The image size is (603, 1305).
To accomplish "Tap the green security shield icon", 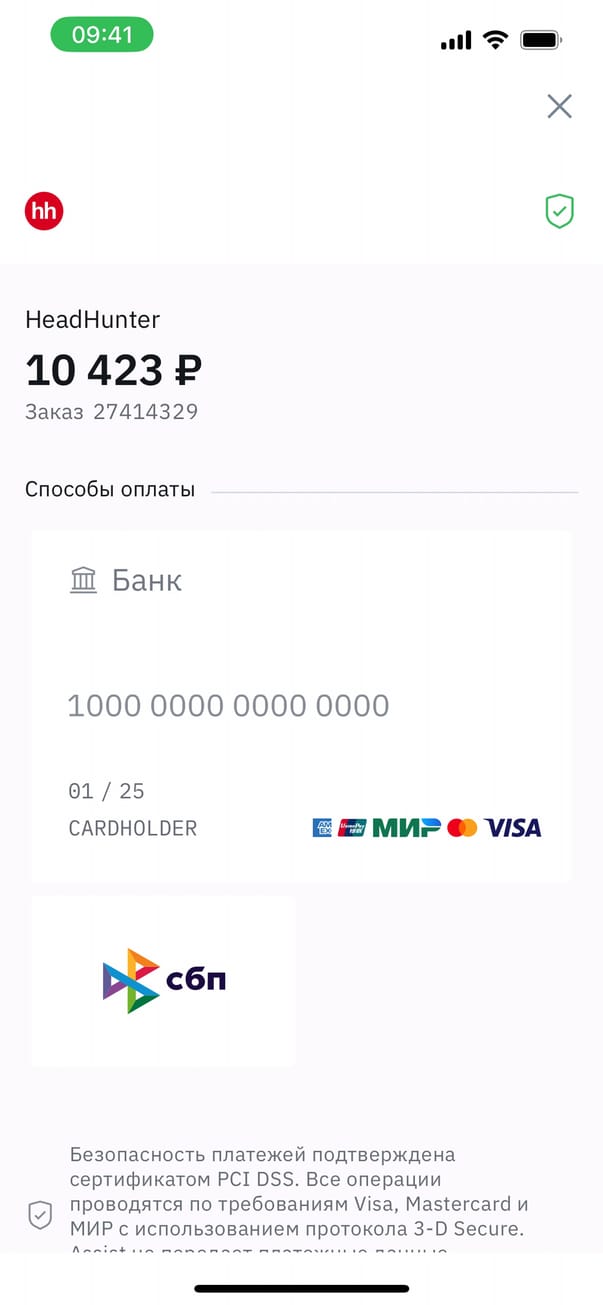I will pyautogui.click(x=559, y=212).
